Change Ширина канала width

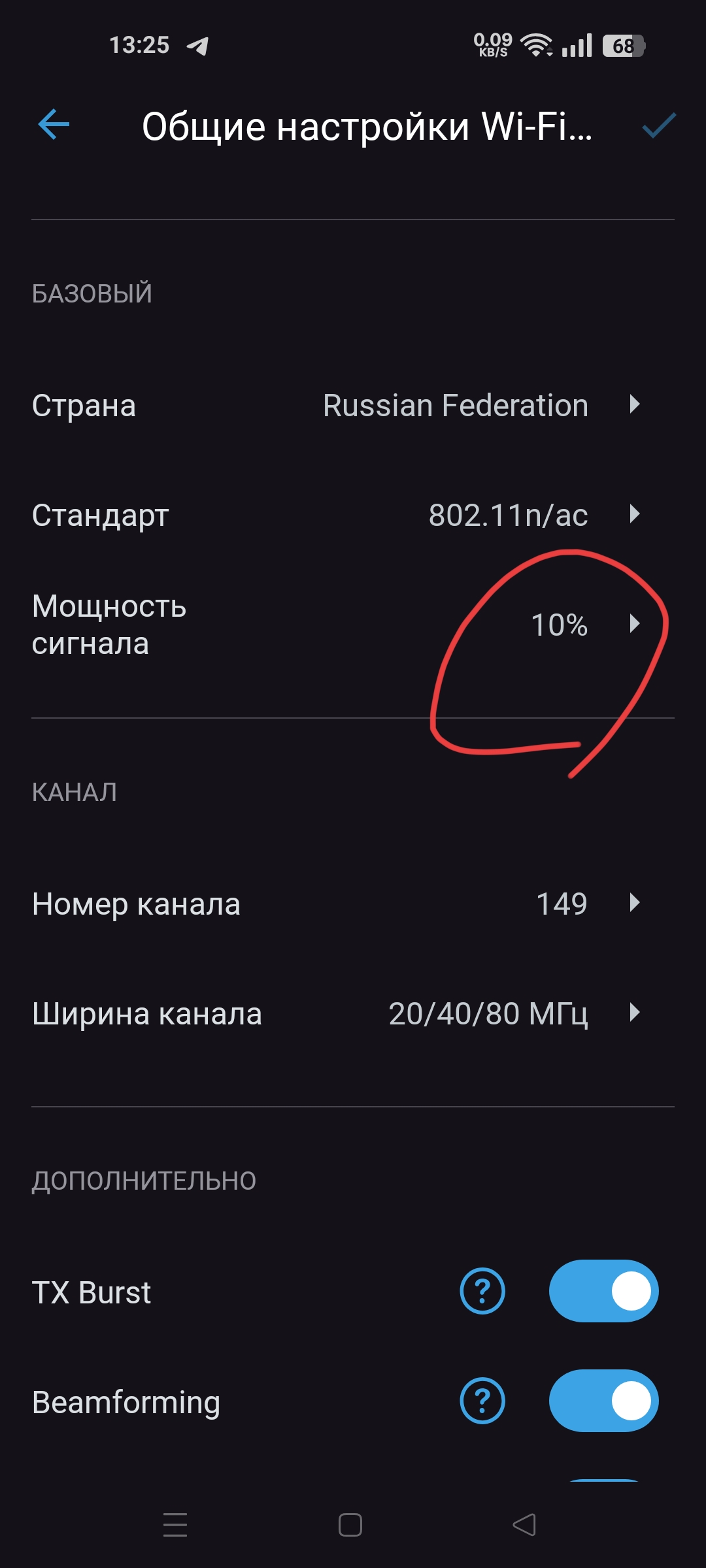pyautogui.click(x=353, y=1014)
